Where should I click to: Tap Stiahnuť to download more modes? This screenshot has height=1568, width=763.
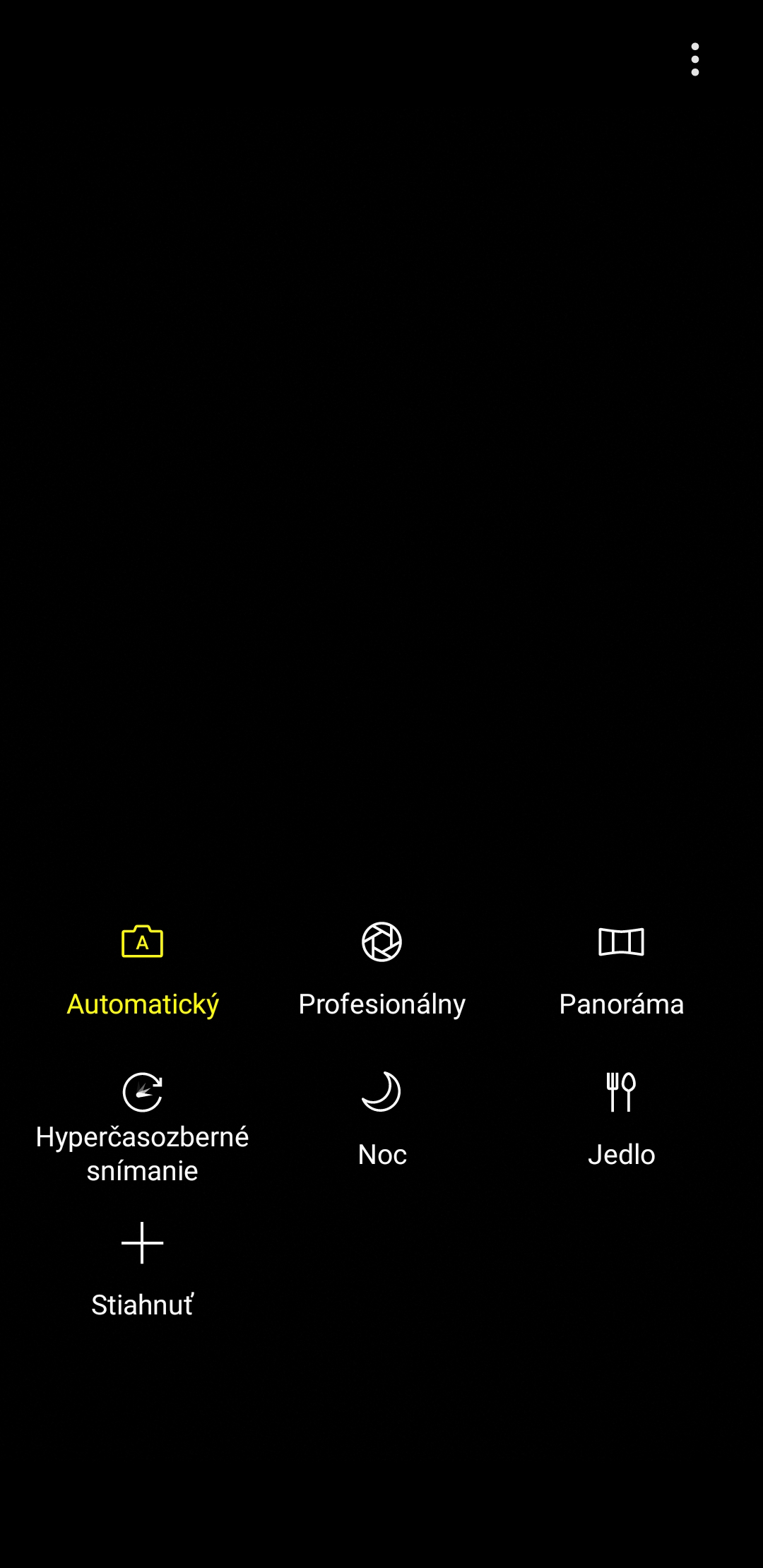click(142, 1271)
